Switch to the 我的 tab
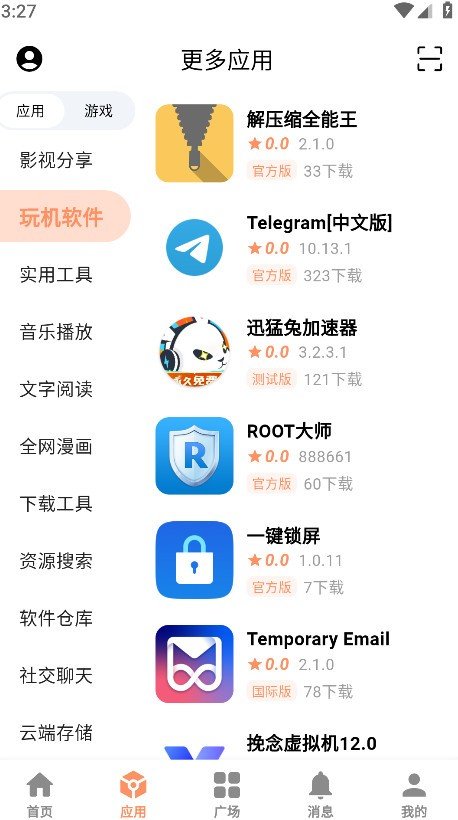The image size is (458, 820). [x=414, y=794]
